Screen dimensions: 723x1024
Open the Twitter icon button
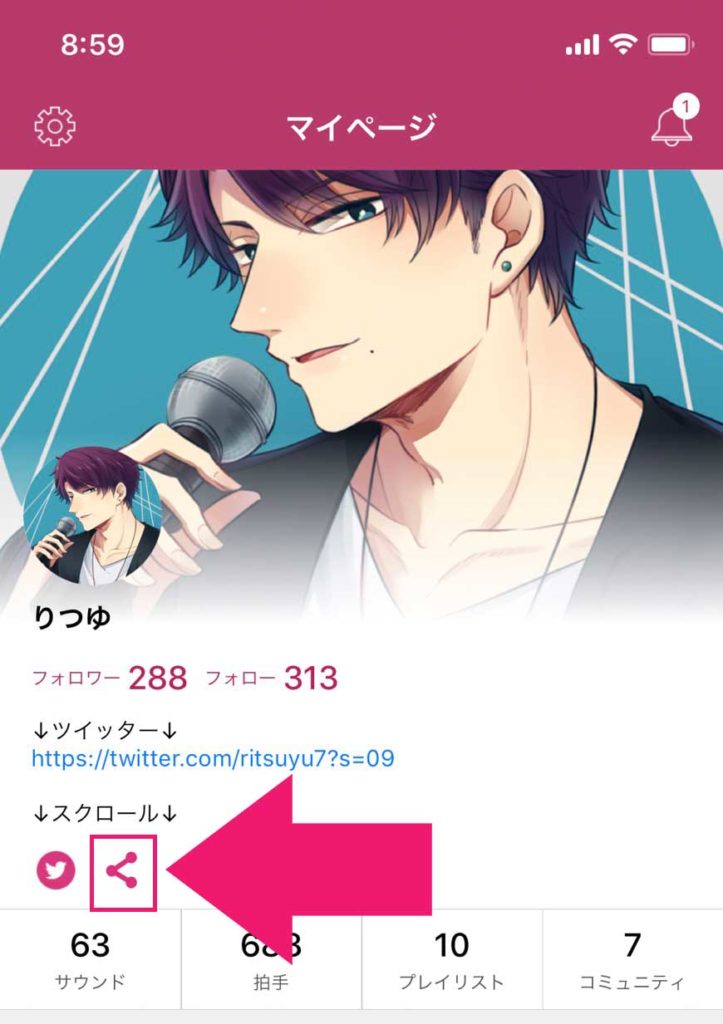pos(56,870)
